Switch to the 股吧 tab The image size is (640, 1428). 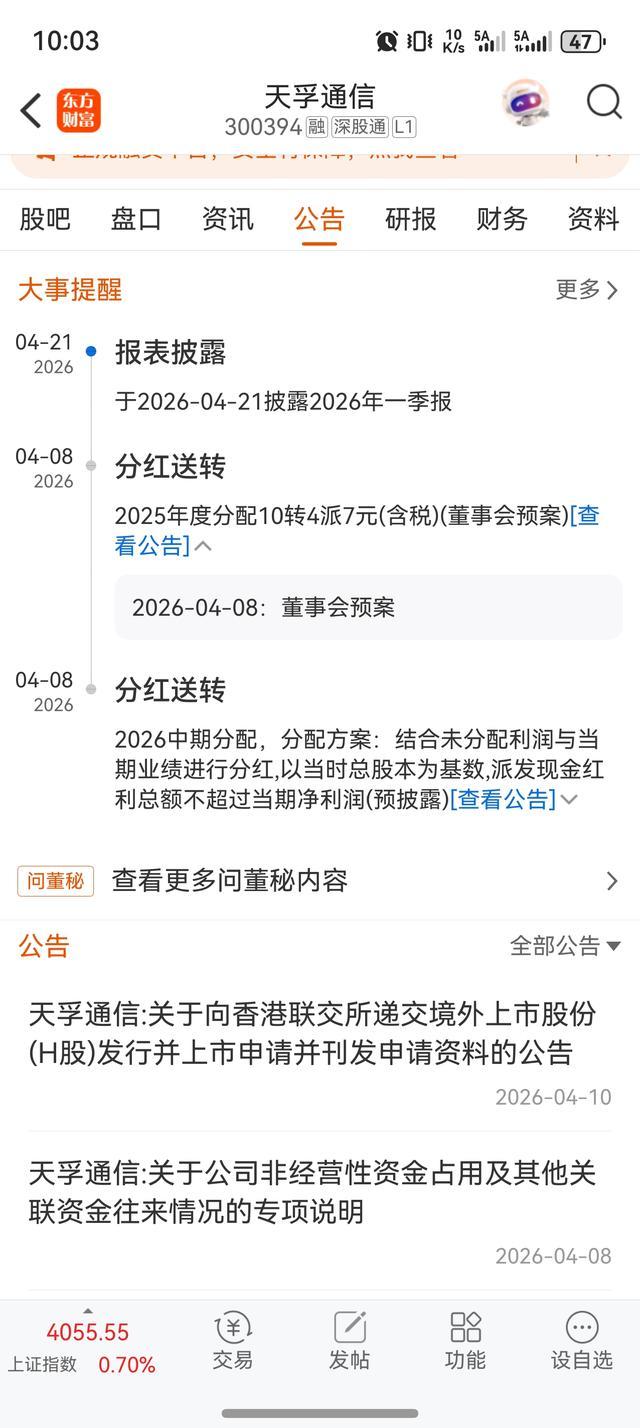point(45,219)
